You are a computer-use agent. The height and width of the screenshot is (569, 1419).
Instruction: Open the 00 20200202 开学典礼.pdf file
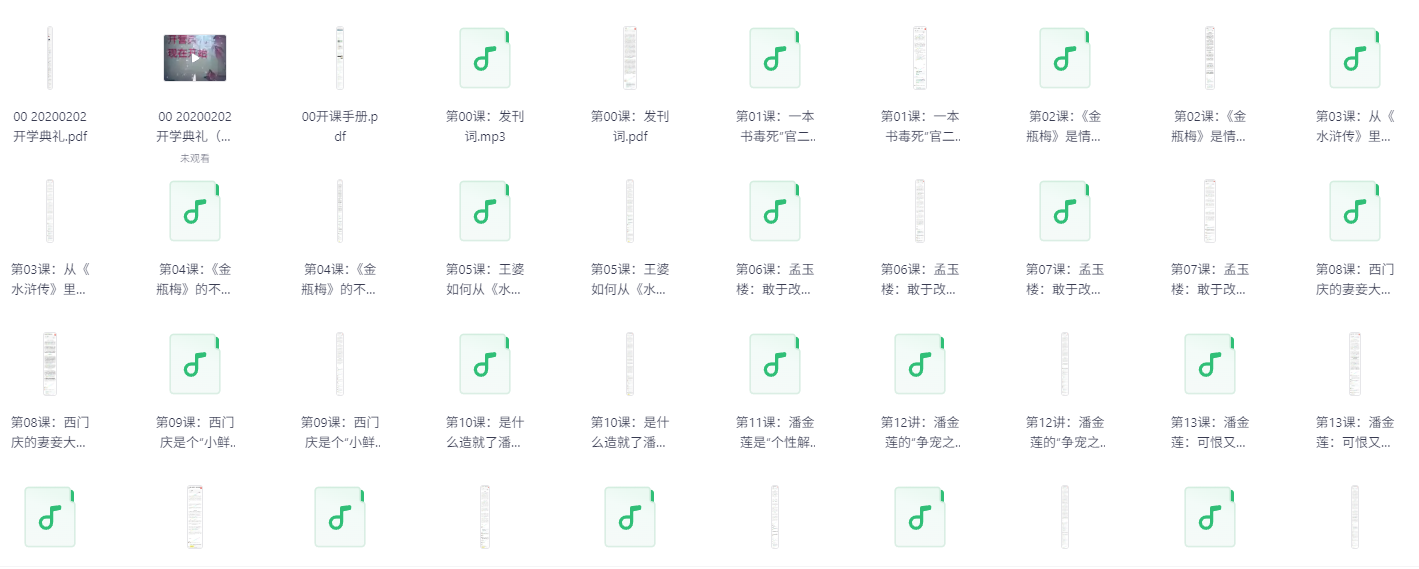pyautogui.click(x=50, y=58)
